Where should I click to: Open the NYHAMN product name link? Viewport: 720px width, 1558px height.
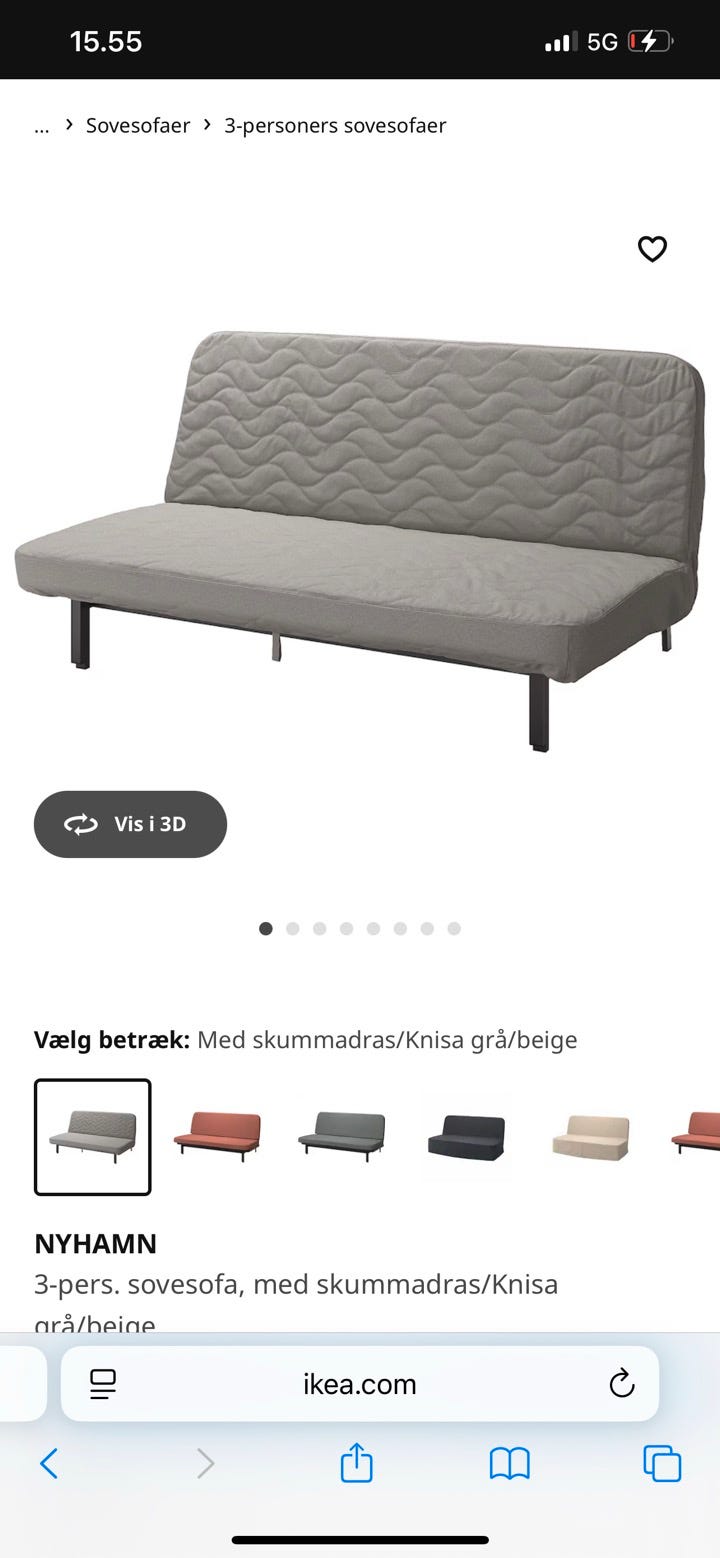[95, 1244]
